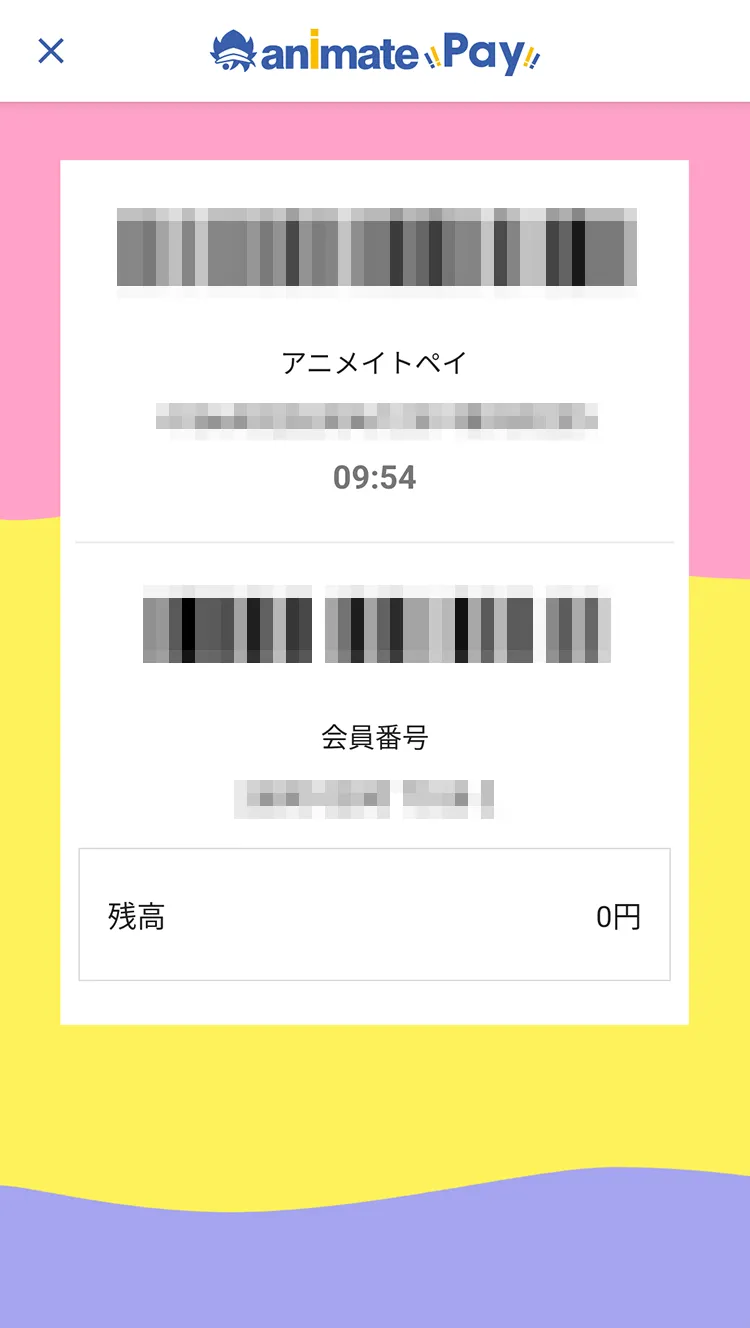Tap the アニメイトペイ payment barcode
This screenshot has width=750, height=1328.
coord(375,248)
